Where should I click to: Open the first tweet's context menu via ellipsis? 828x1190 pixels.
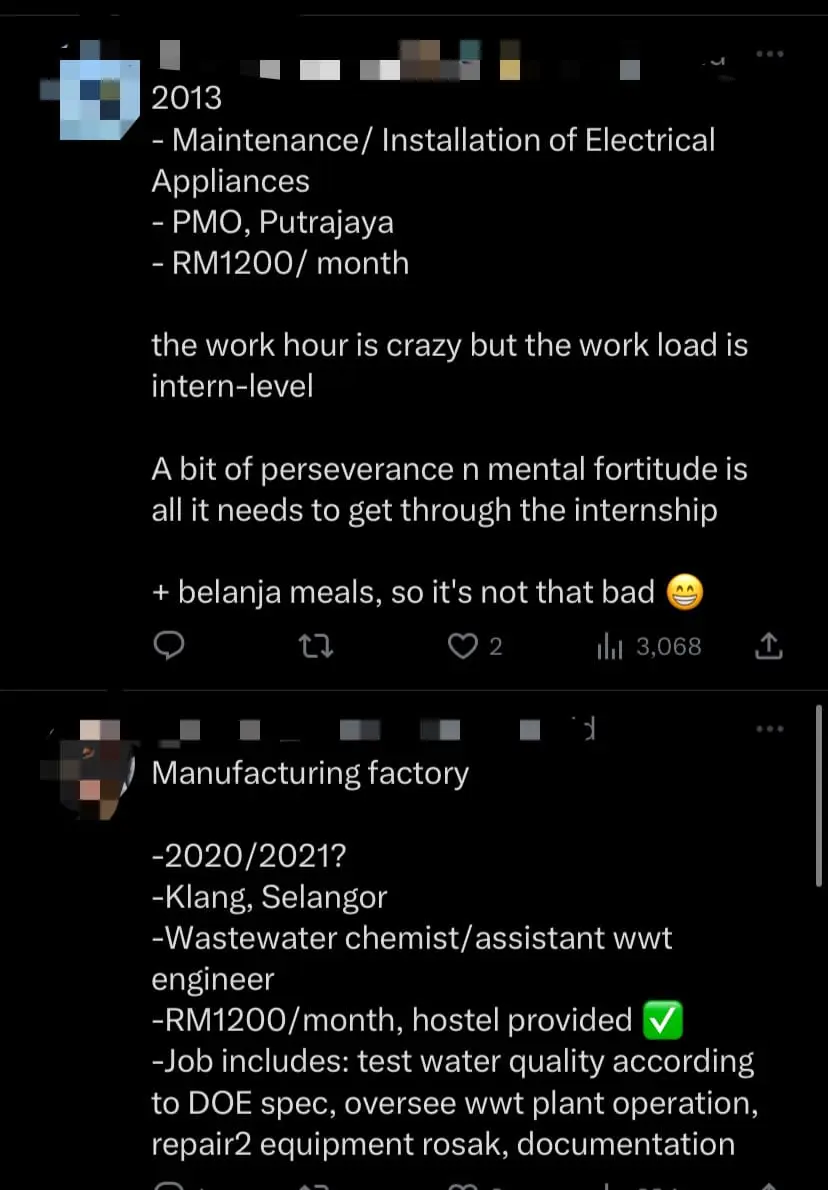point(770,57)
